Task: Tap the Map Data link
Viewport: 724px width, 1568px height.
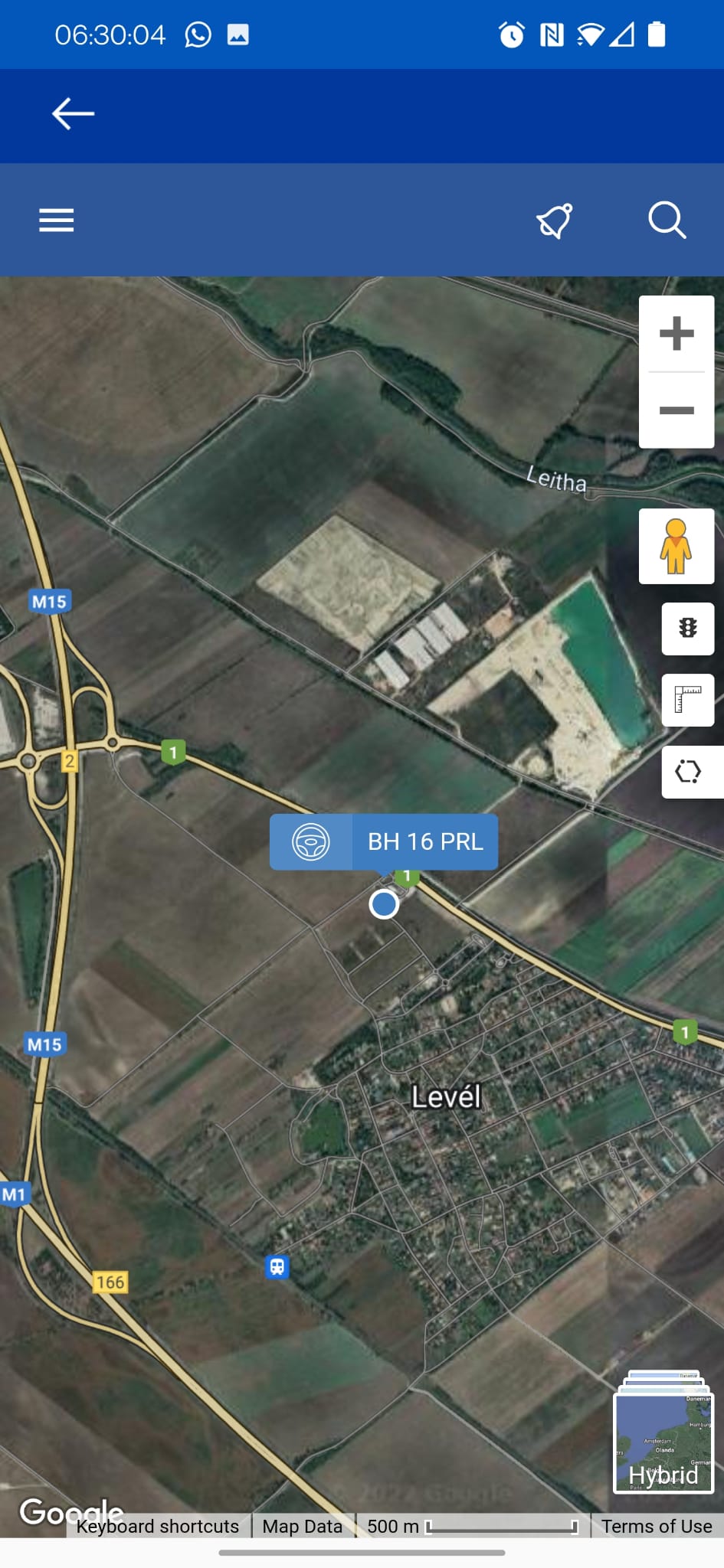Action: (302, 1526)
